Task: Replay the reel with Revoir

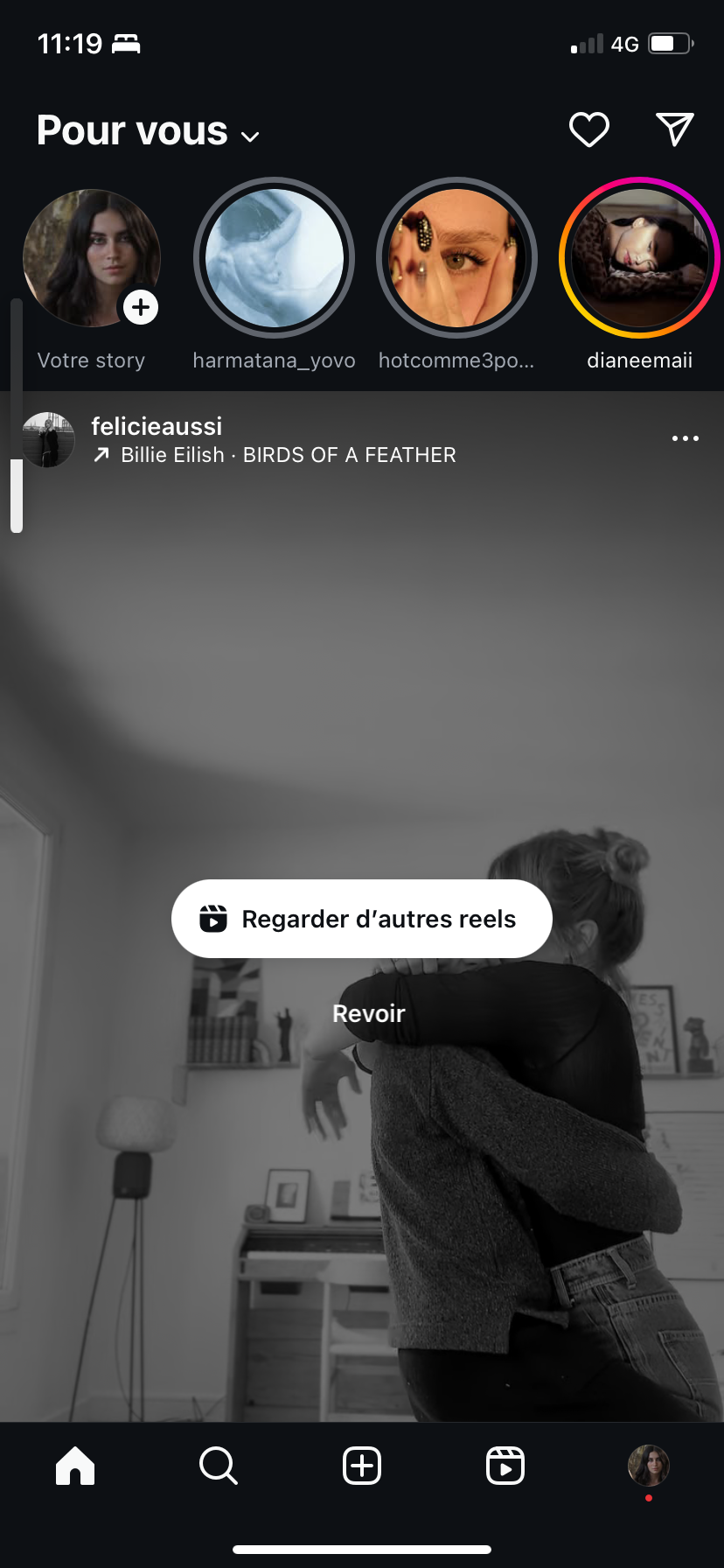Action: [x=369, y=1013]
